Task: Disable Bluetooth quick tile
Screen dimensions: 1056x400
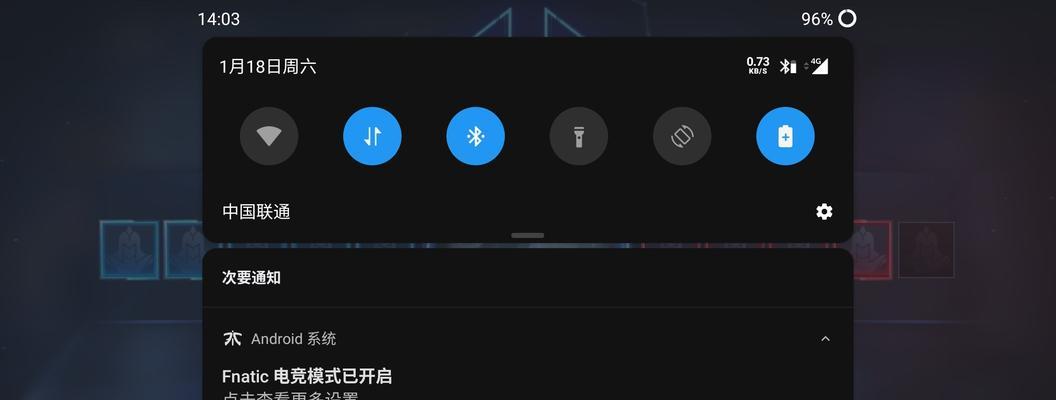Action: point(475,136)
